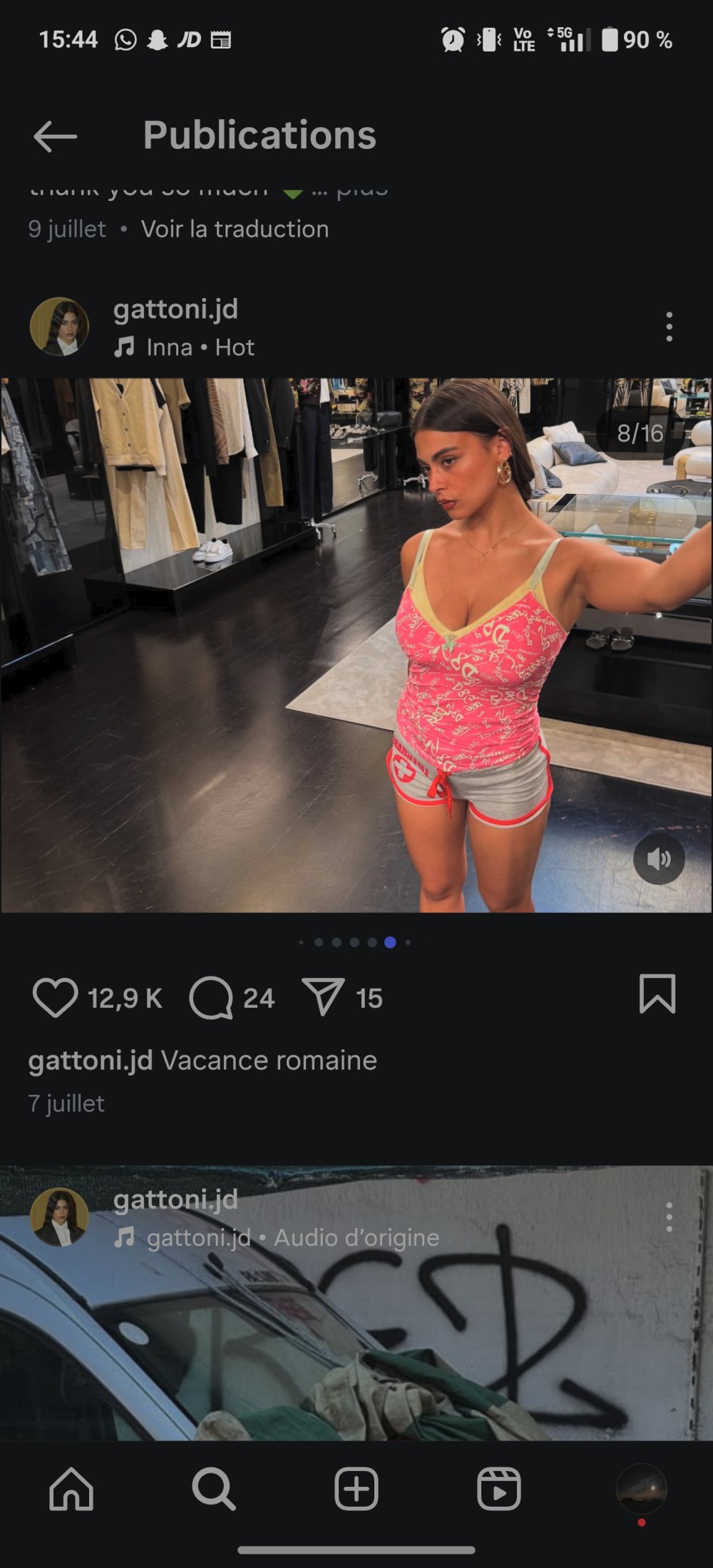Open overflow menu of Vacance romaine post
The width and height of the screenshot is (713, 1568).
pos(669,326)
